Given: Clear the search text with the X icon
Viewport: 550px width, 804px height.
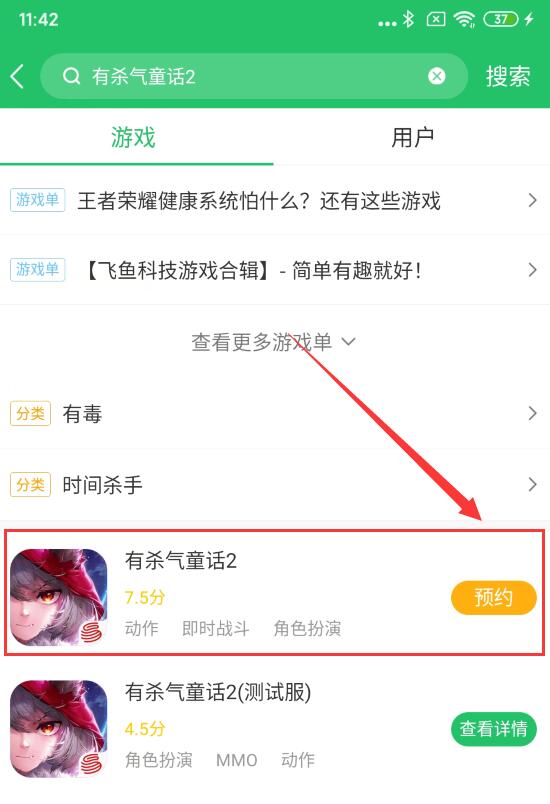Looking at the screenshot, I should [x=437, y=76].
